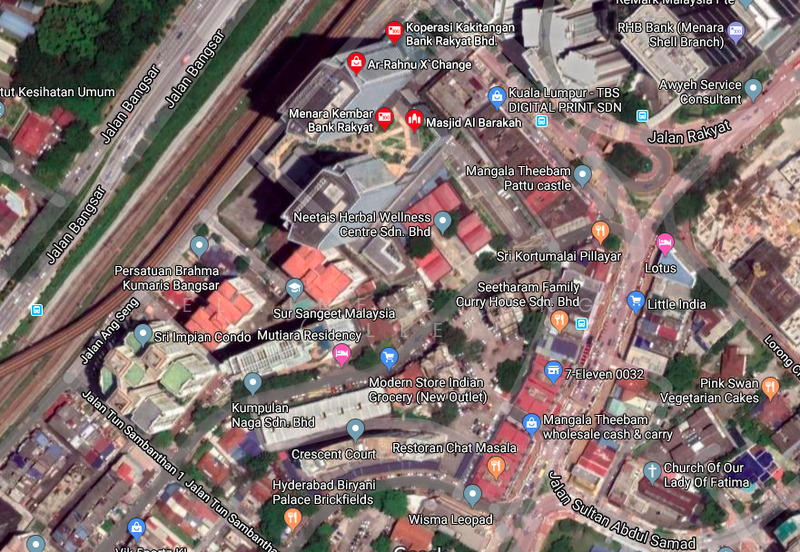Tap the TBS Digital Print shop marker
800x552 pixels.
tap(495, 96)
